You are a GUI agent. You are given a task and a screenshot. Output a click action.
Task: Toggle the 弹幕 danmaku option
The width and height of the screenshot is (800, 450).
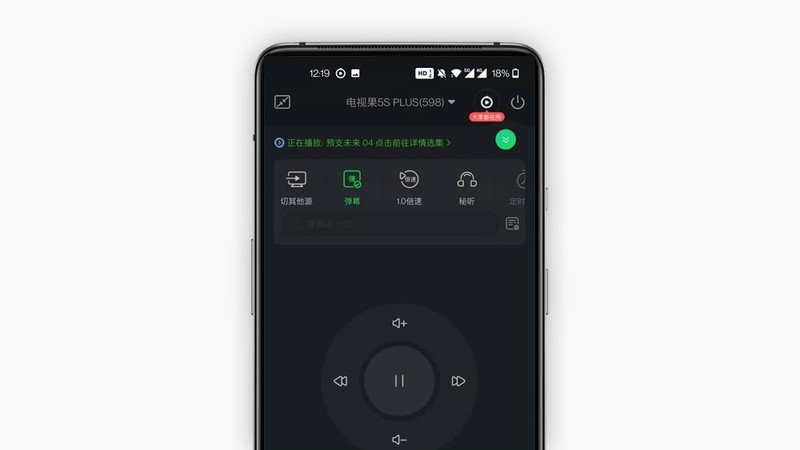(352, 187)
